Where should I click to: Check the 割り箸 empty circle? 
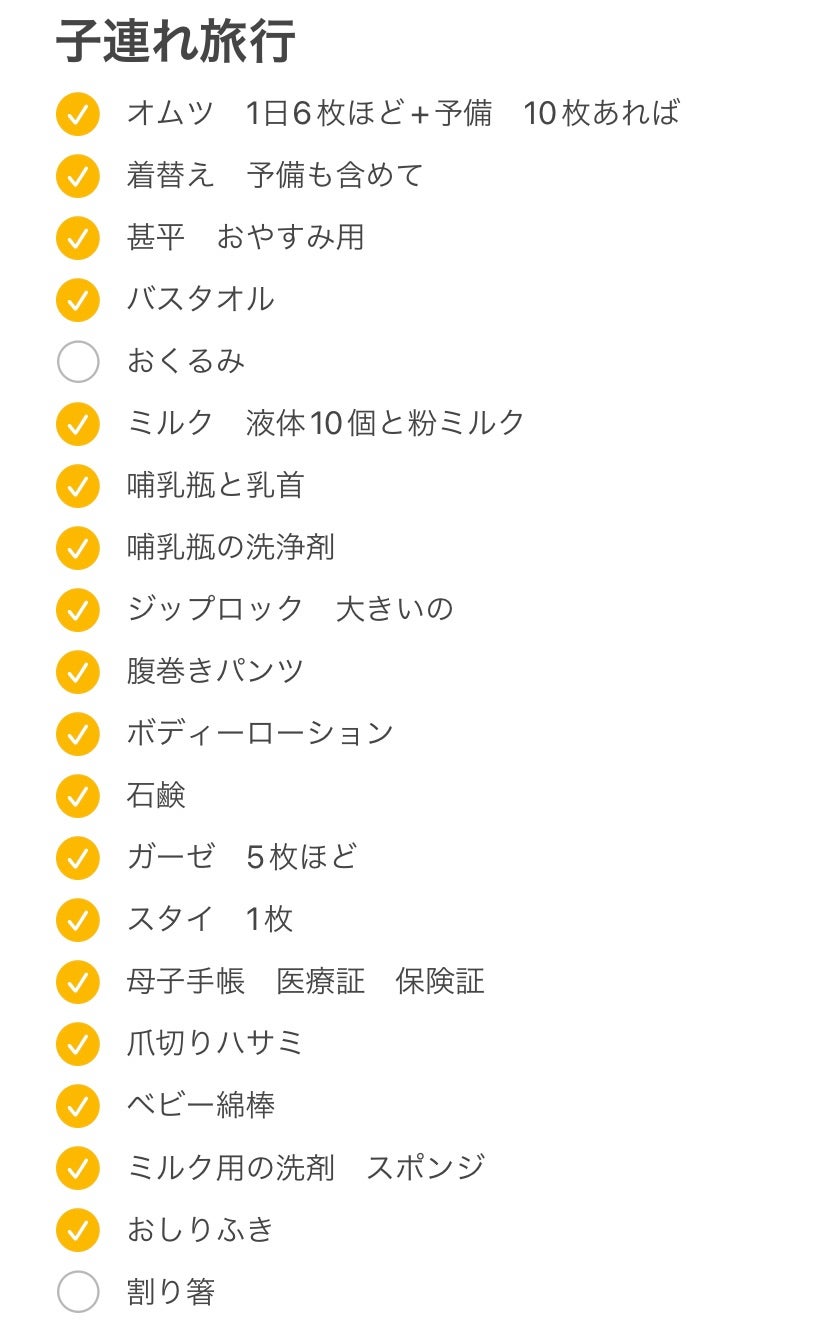(77, 1291)
